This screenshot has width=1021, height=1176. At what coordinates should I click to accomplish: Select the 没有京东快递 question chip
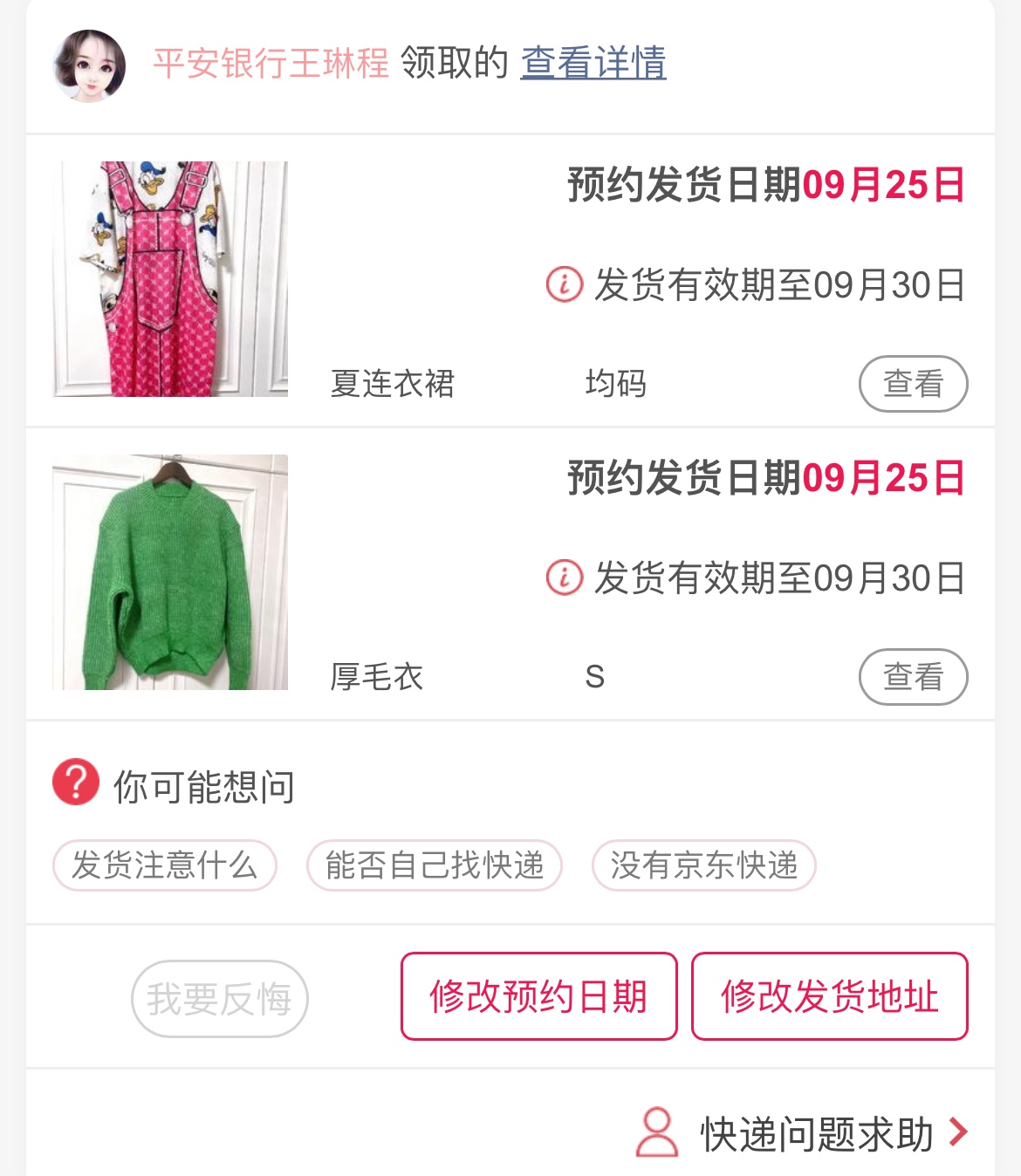703,865
